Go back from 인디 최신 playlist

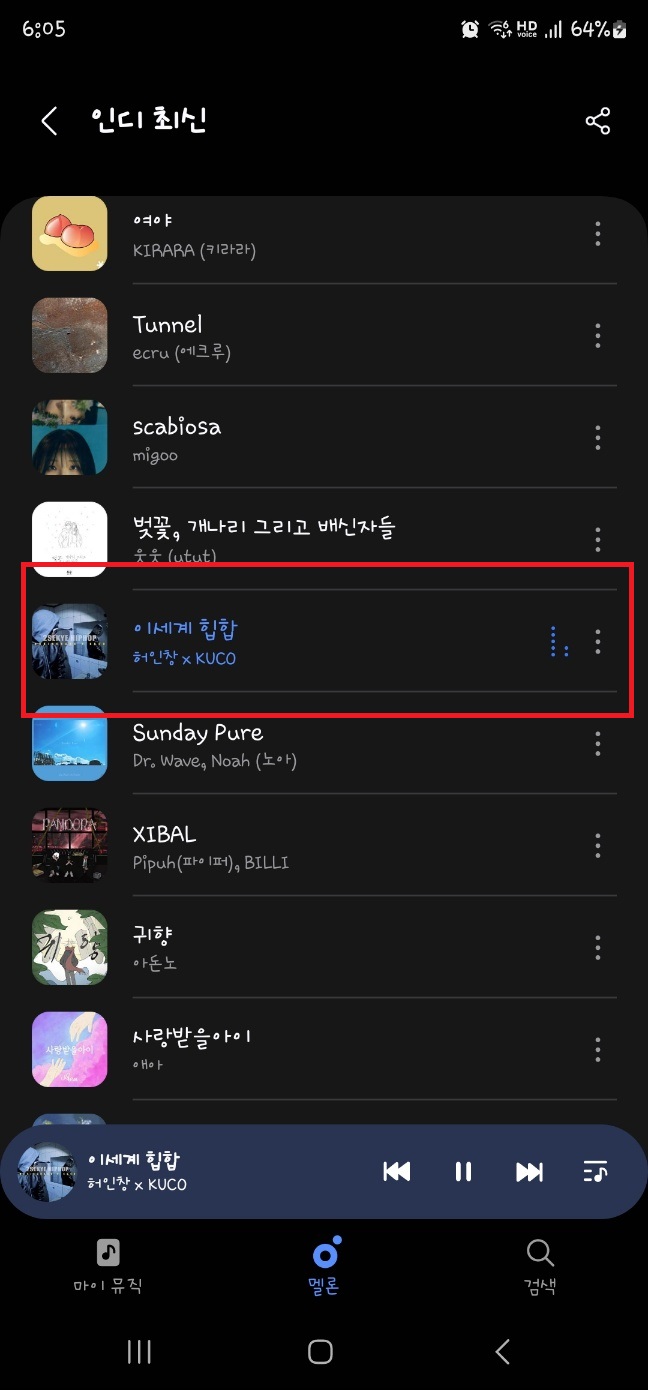(49, 121)
